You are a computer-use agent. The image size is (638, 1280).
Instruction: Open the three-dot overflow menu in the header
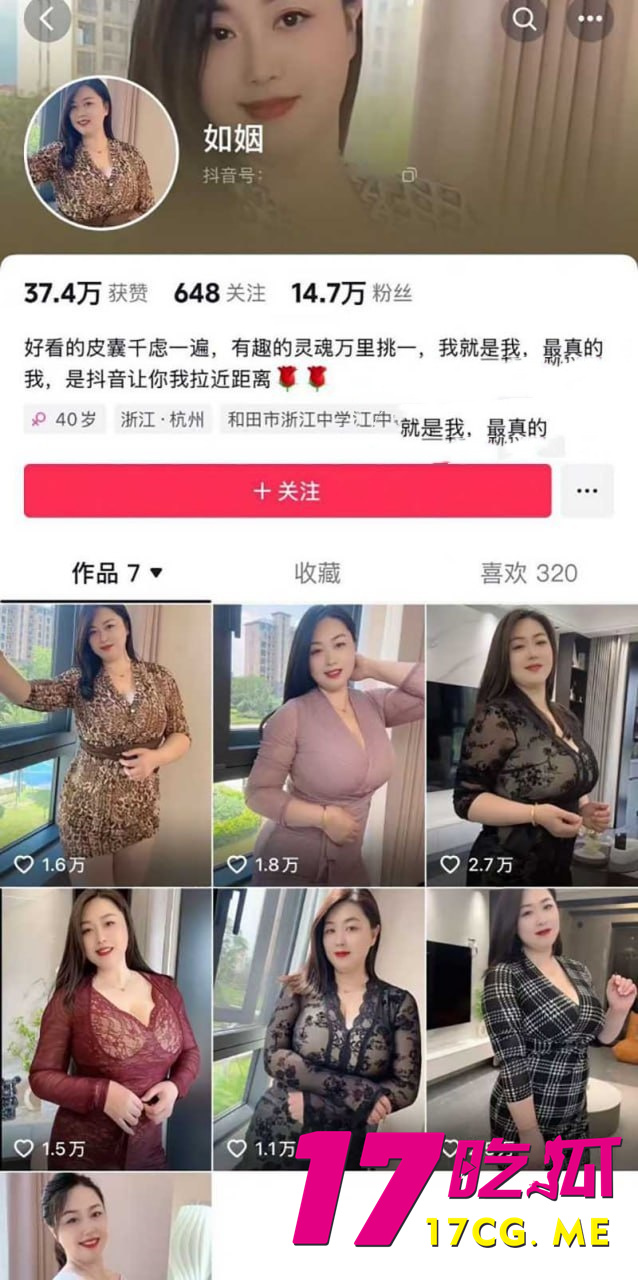tap(590, 18)
